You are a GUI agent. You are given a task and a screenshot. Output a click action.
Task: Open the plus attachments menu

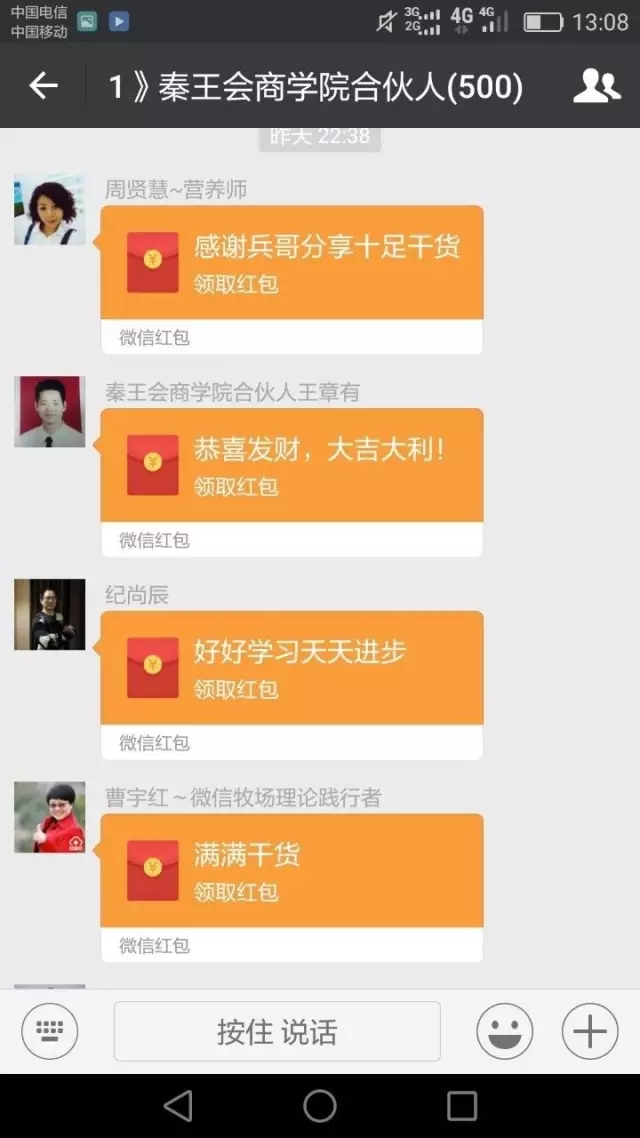tap(590, 1031)
